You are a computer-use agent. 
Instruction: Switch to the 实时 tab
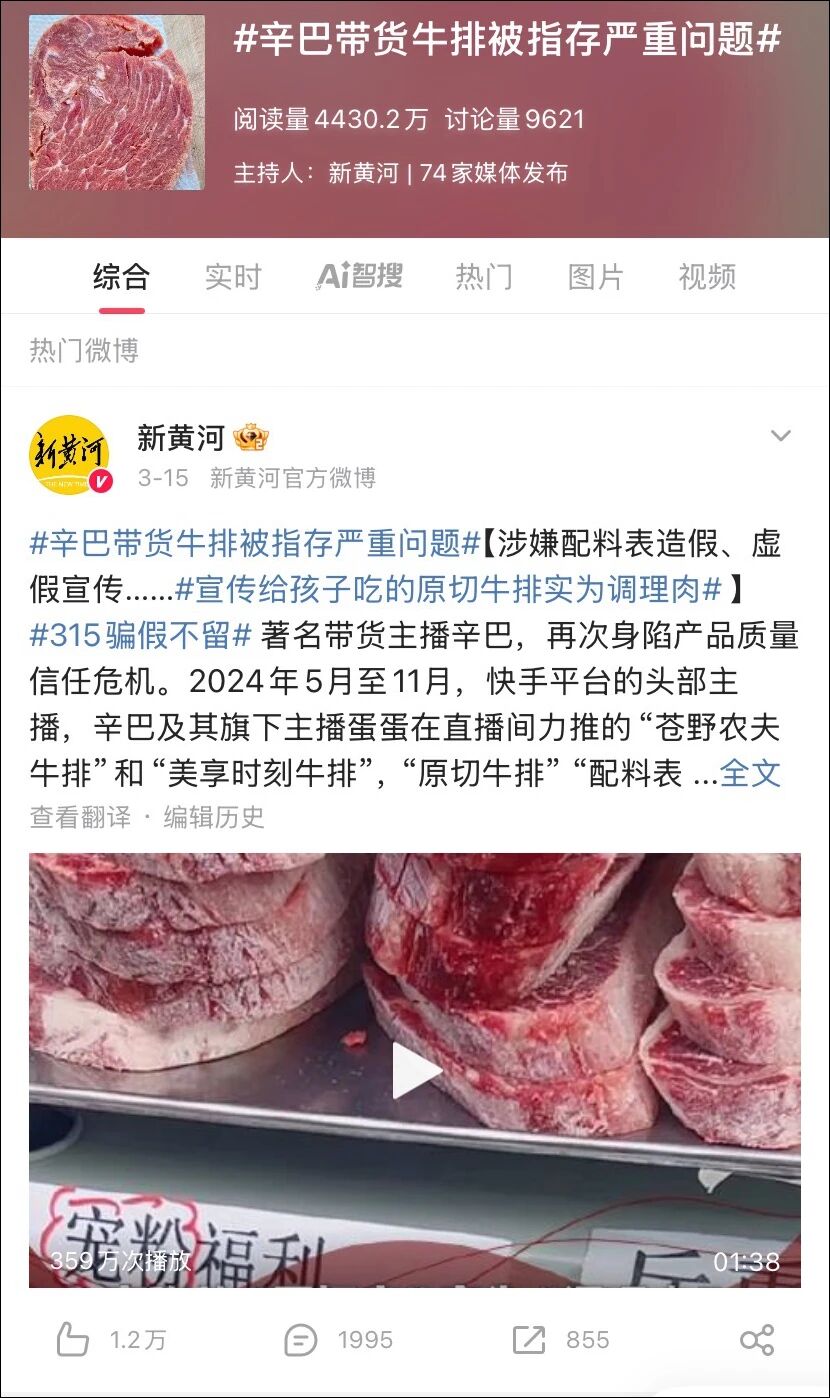(233, 277)
